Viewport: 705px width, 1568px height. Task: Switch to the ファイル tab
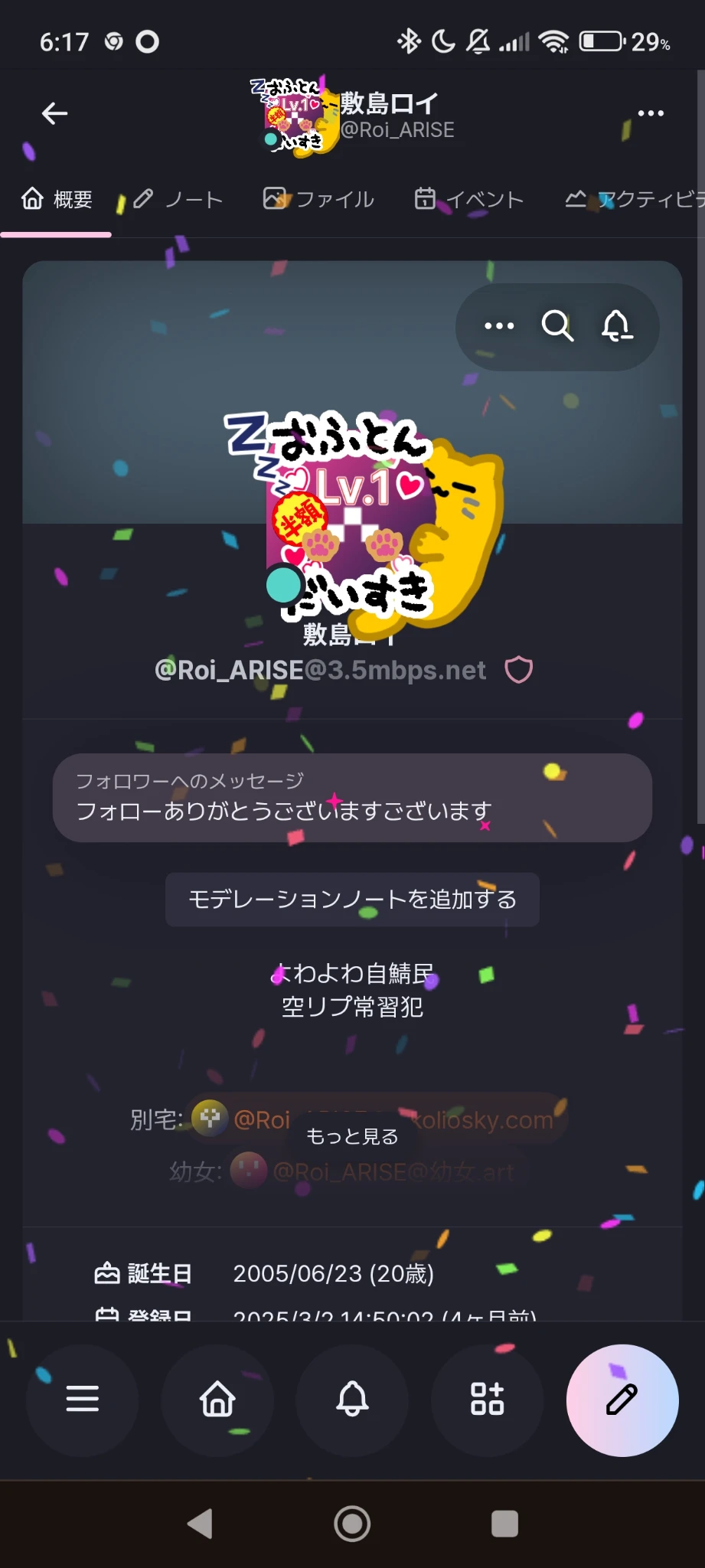point(319,200)
